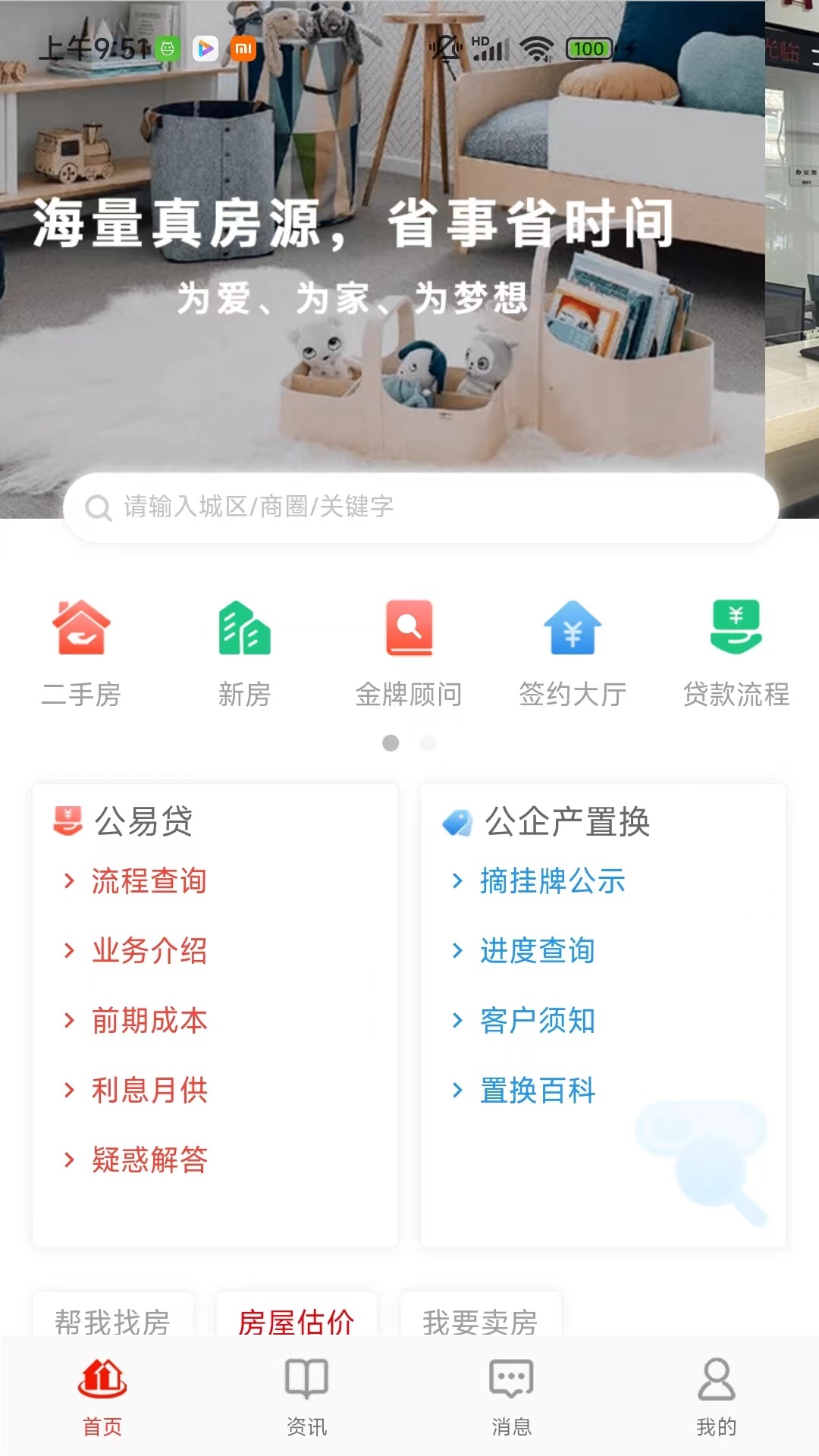Select the 二手房 home icon
Screen dimensions: 819x1456
click(81, 628)
